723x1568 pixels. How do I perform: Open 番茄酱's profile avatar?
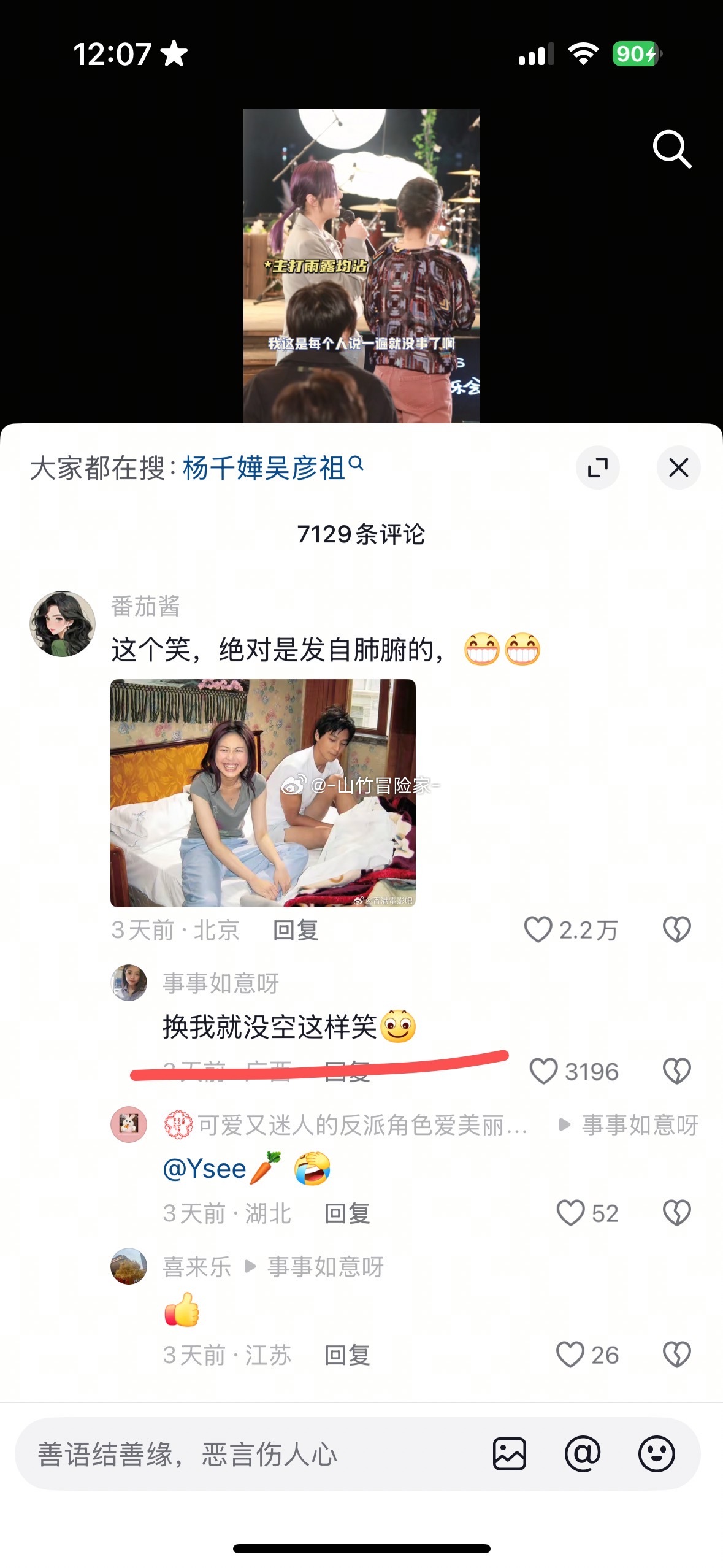pyautogui.click(x=63, y=624)
